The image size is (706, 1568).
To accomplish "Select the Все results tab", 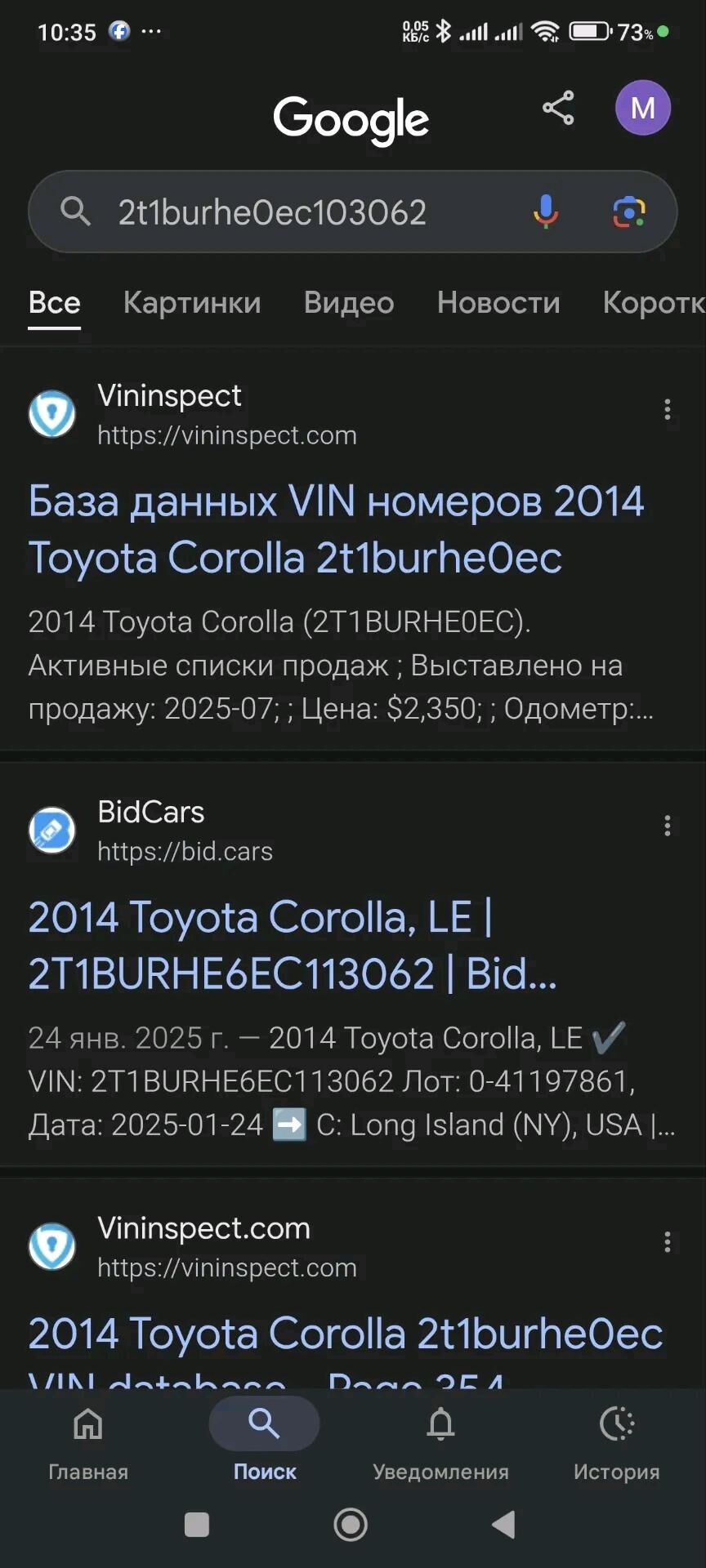I will [x=54, y=303].
